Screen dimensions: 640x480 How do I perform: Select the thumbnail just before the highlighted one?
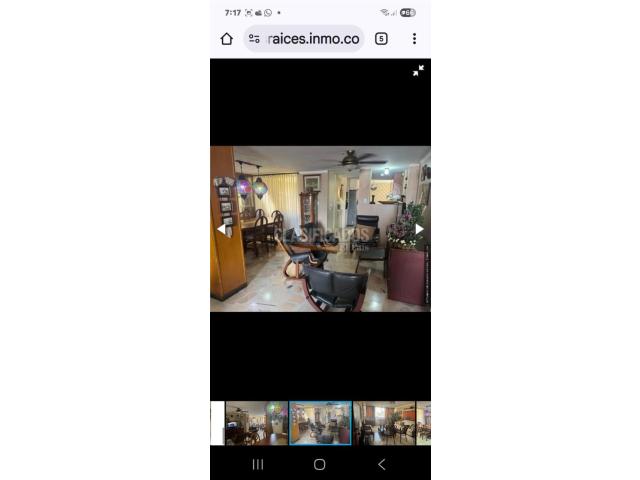pyautogui.click(x=256, y=423)
